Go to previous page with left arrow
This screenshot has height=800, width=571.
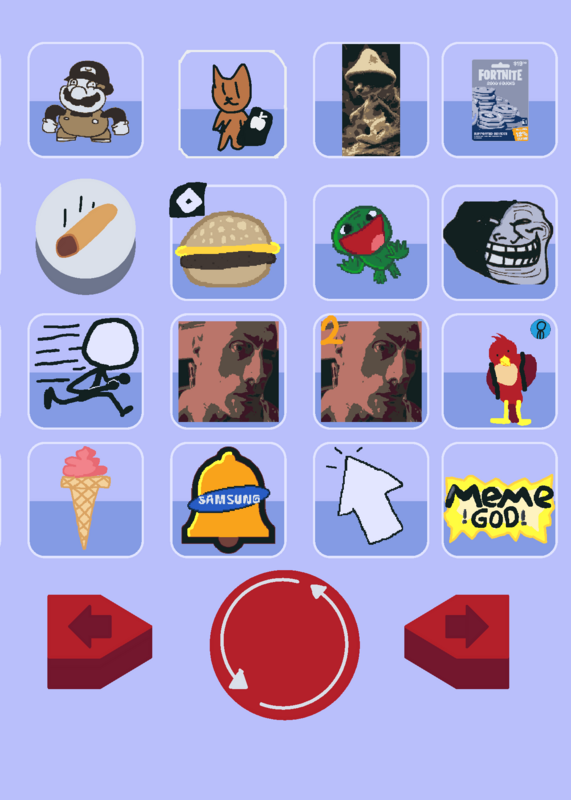tap(100, 642)
